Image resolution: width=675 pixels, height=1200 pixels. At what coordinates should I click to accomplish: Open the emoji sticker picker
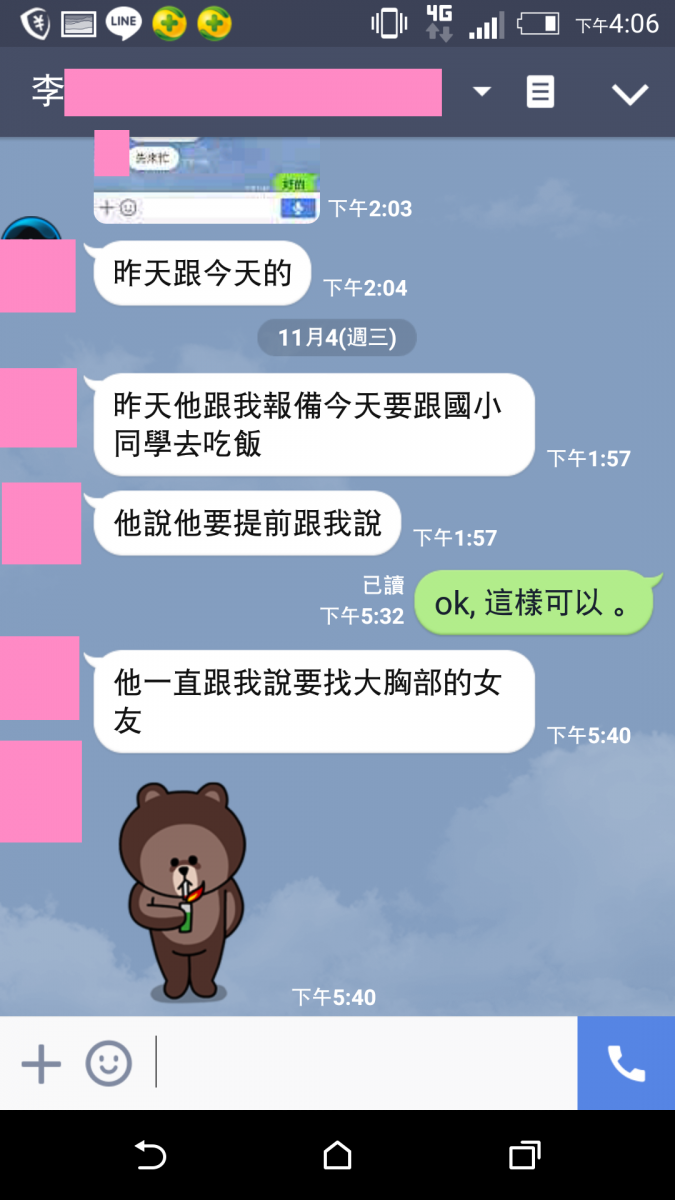(108, 1063)
